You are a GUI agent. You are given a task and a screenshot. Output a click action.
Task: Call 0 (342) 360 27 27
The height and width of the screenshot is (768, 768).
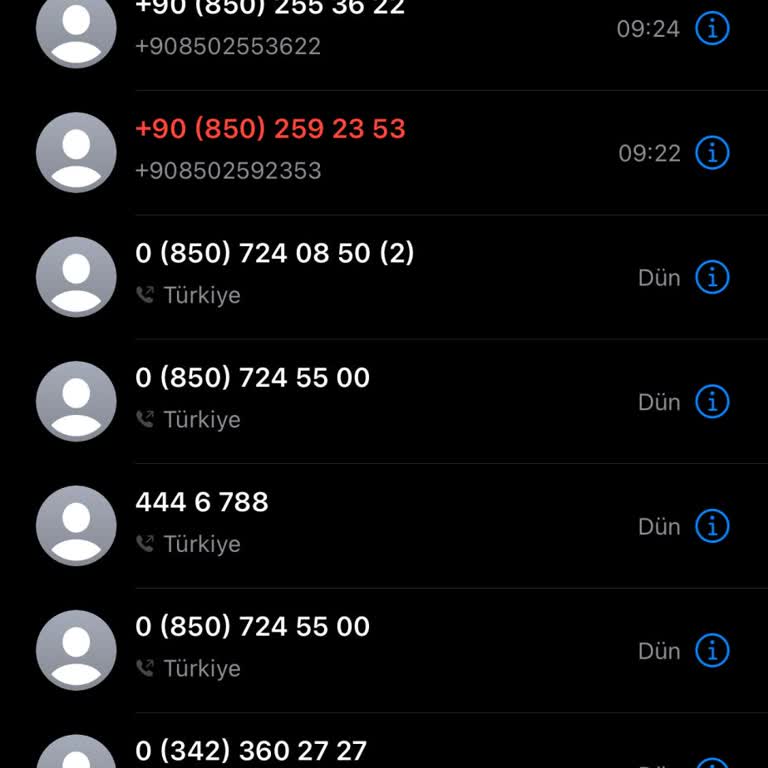pyautogui.click(x=251, y=751)
